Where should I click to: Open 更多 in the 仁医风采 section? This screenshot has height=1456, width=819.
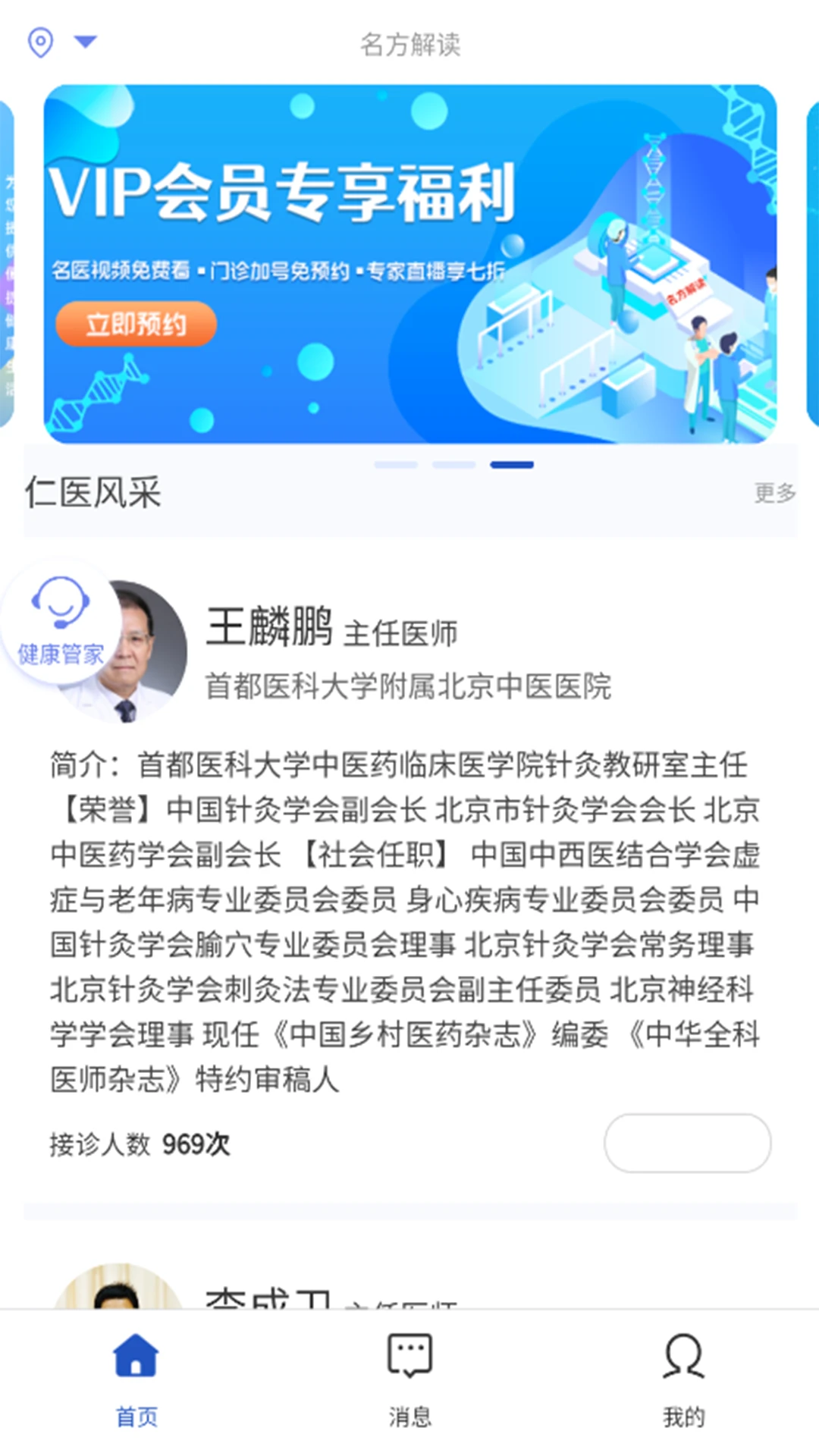pos(774,493)
